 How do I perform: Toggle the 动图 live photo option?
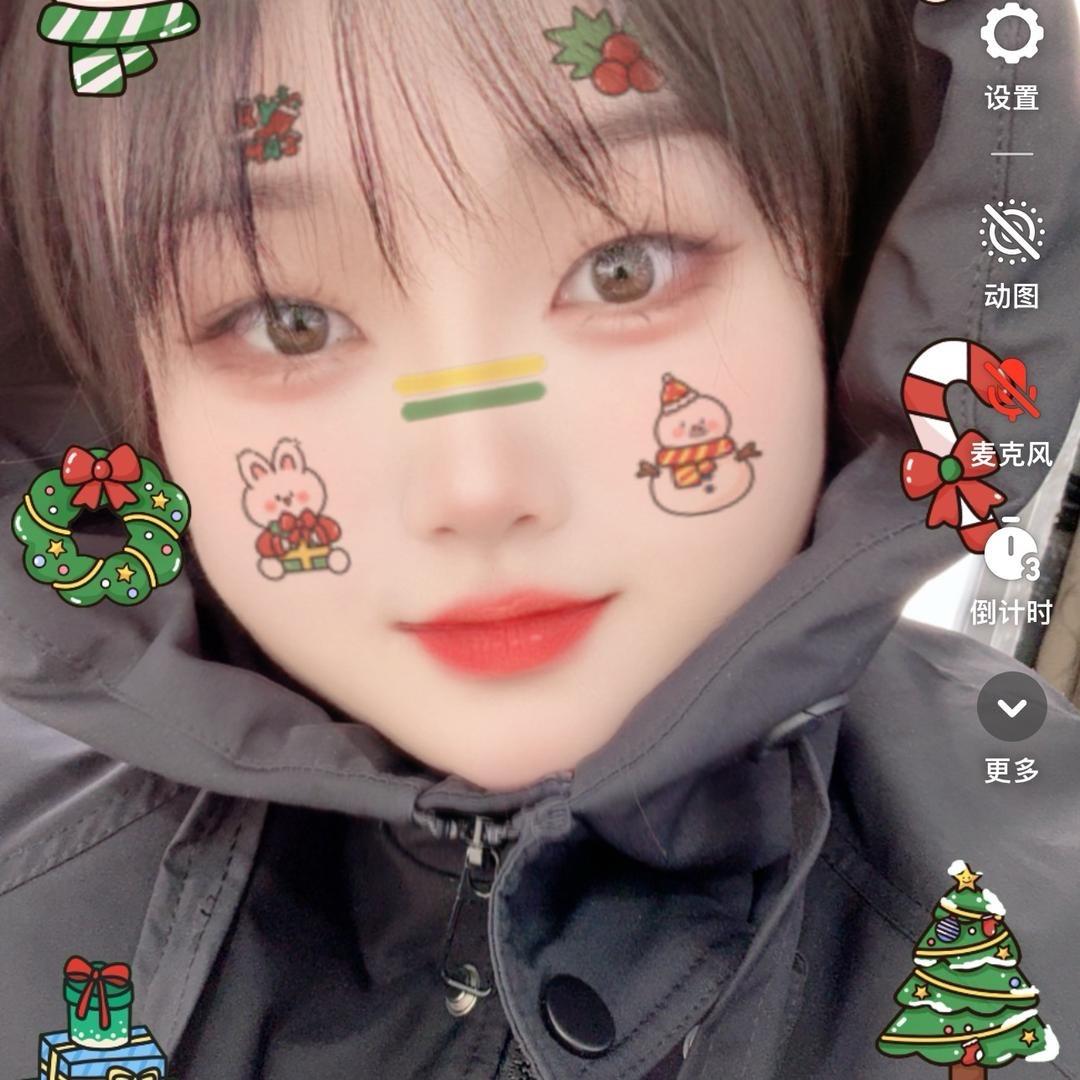pyautogui.click(x=1011, y=232)
